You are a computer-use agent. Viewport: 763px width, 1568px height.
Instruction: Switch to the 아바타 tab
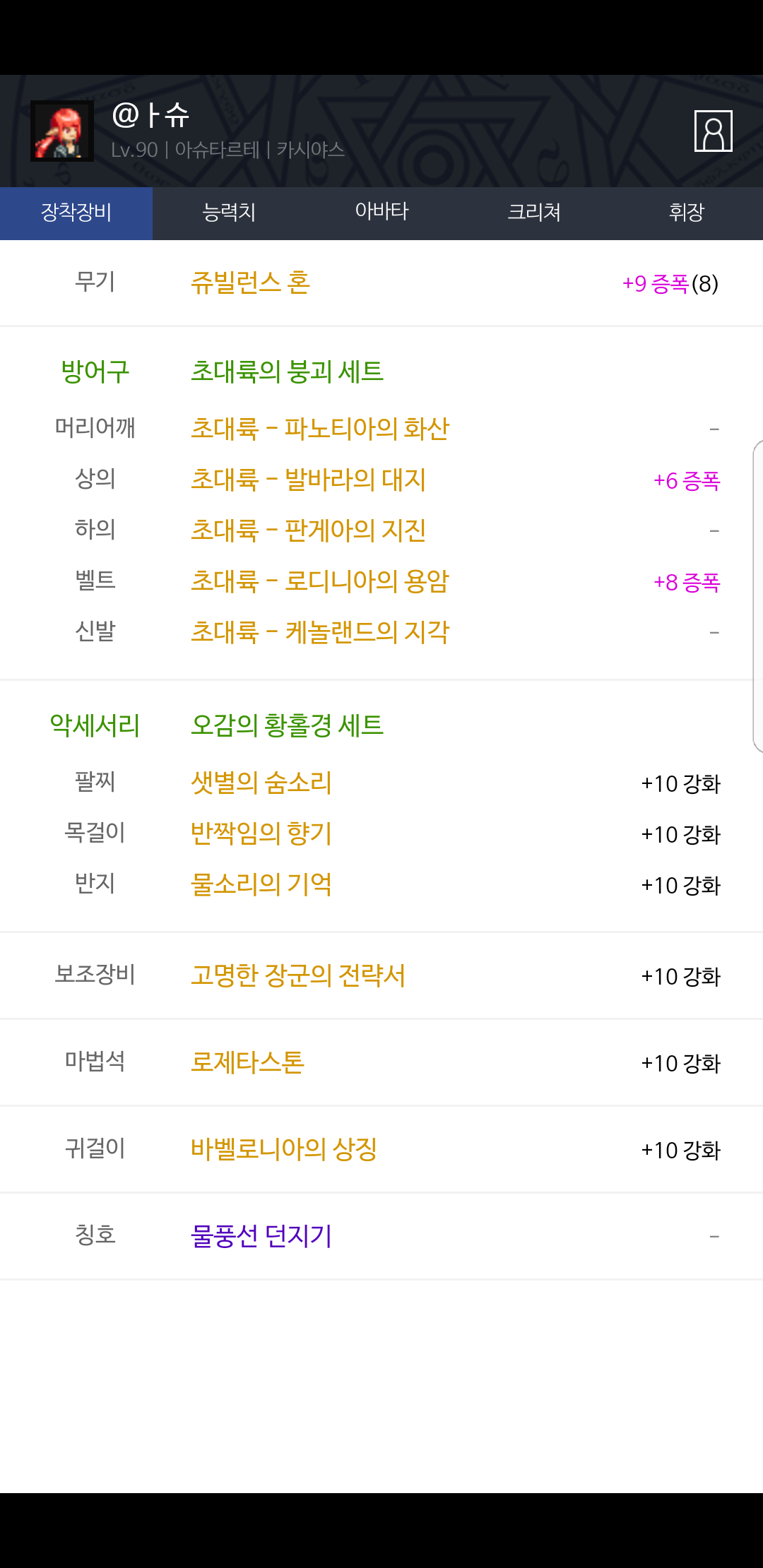381,213
